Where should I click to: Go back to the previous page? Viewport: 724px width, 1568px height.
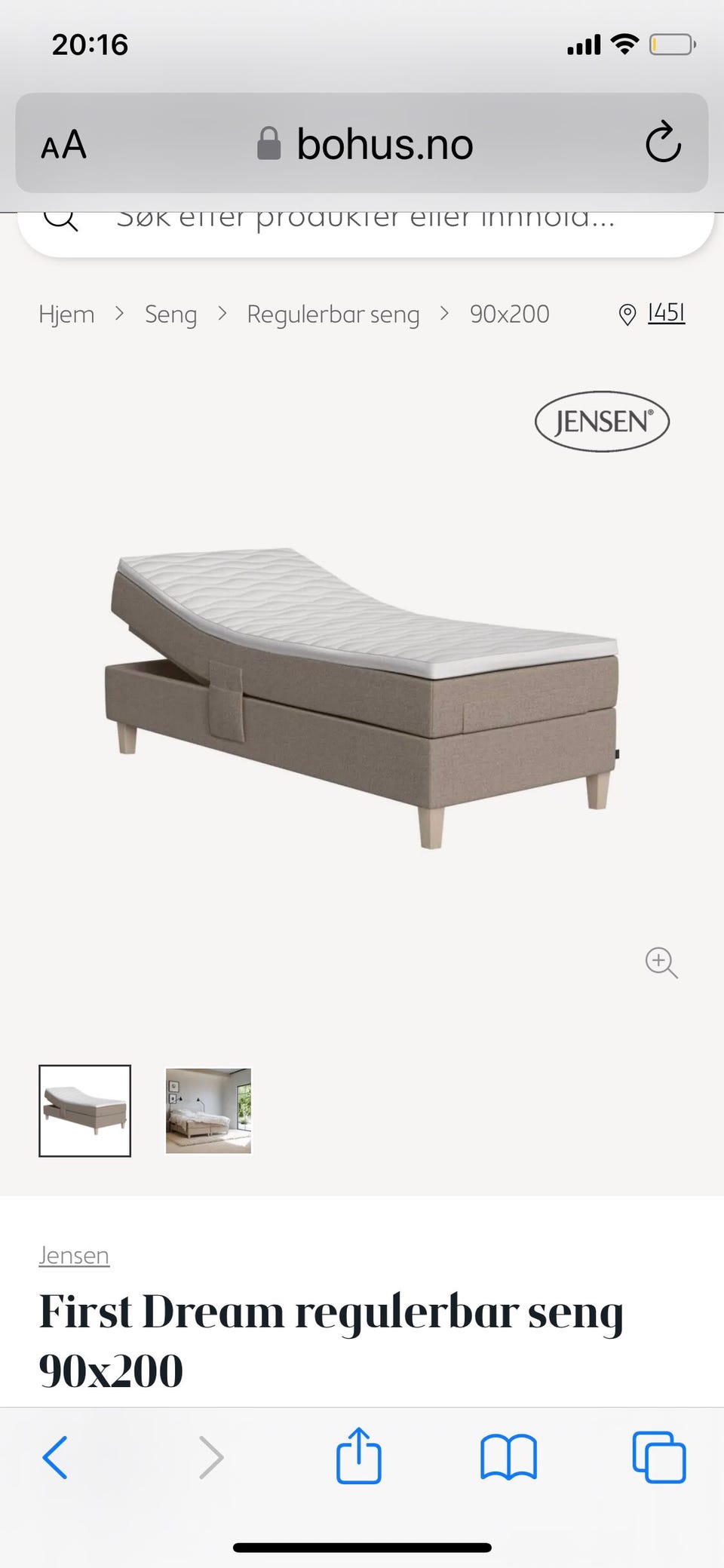pyautogui.click(x=55, y=1457)
